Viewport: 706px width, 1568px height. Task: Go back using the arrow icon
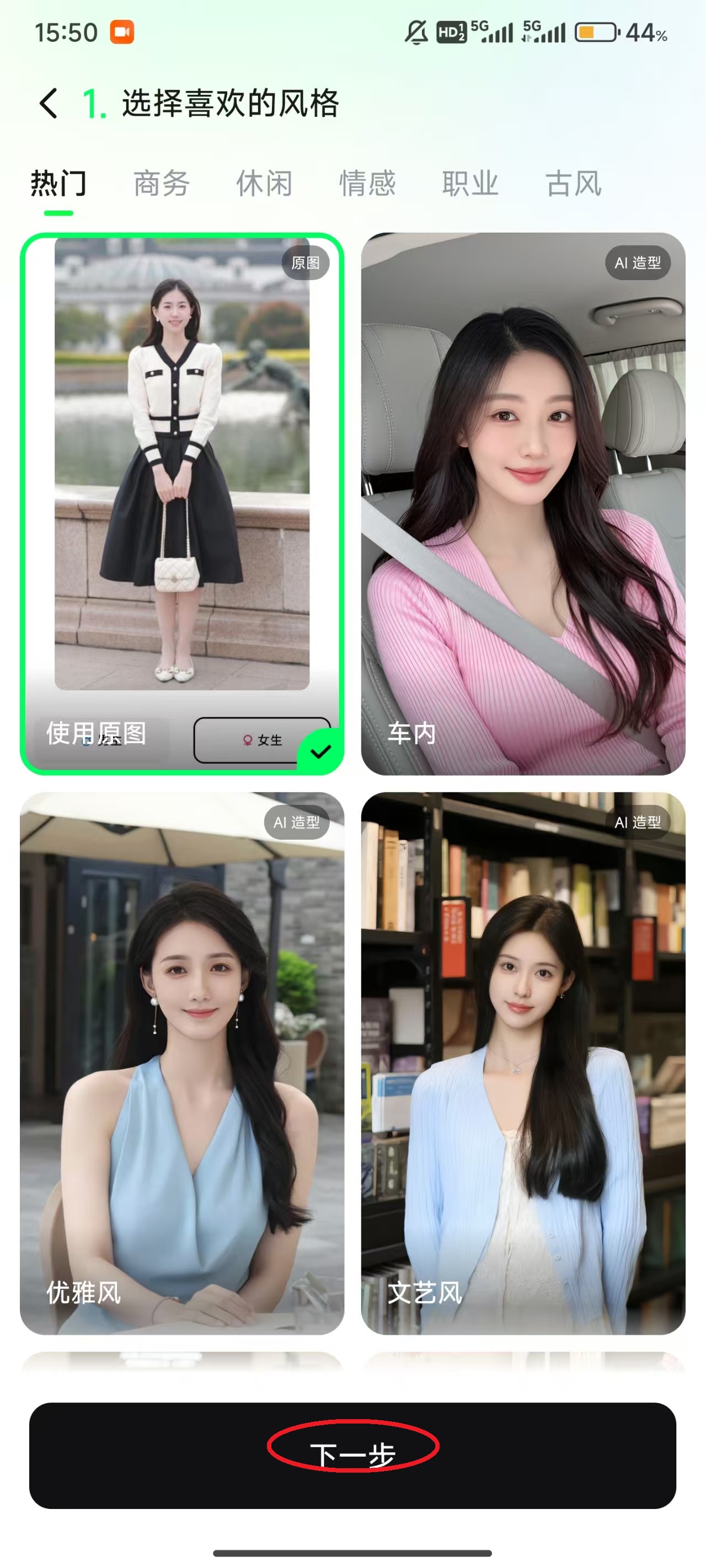click(x=49, y=103)
